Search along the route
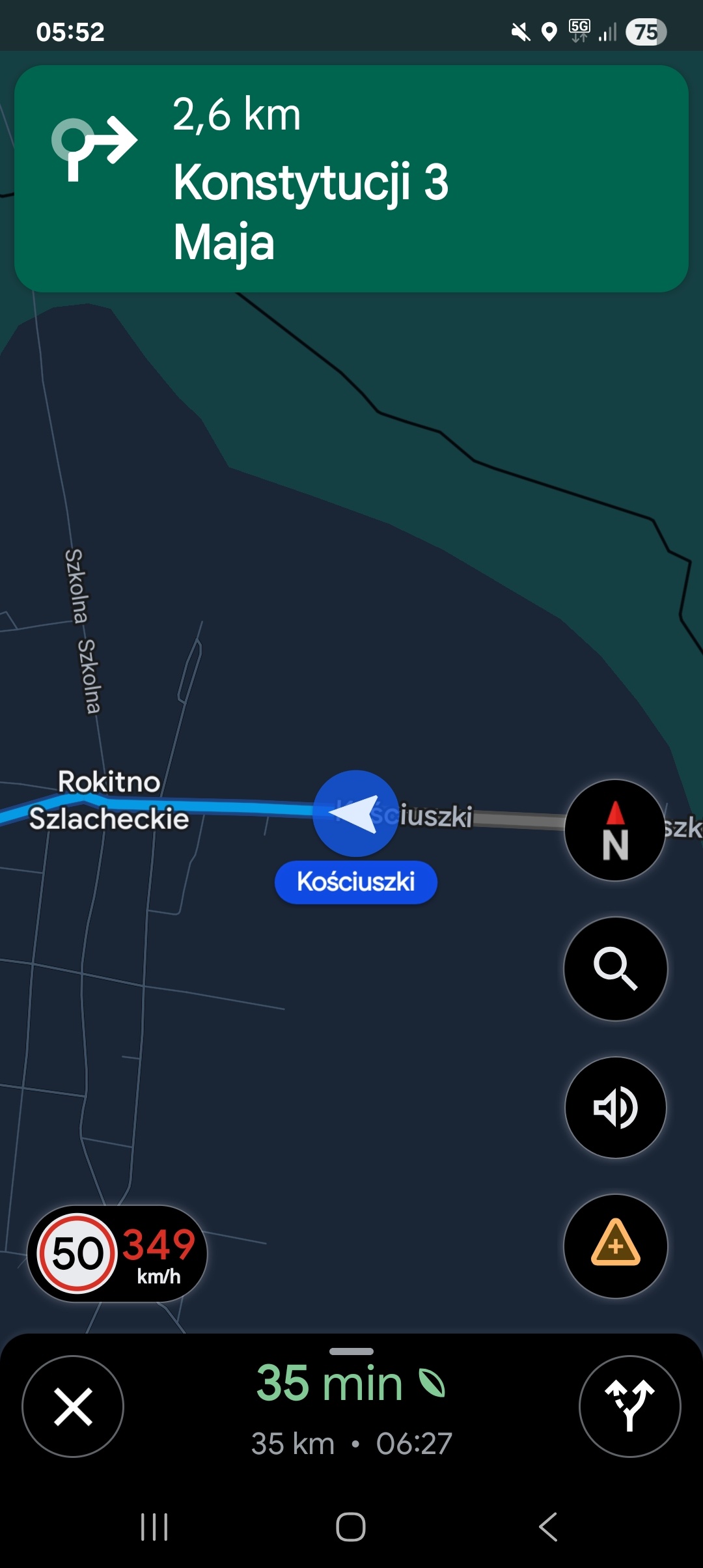The image size is (703, 1568). [615, 969]
